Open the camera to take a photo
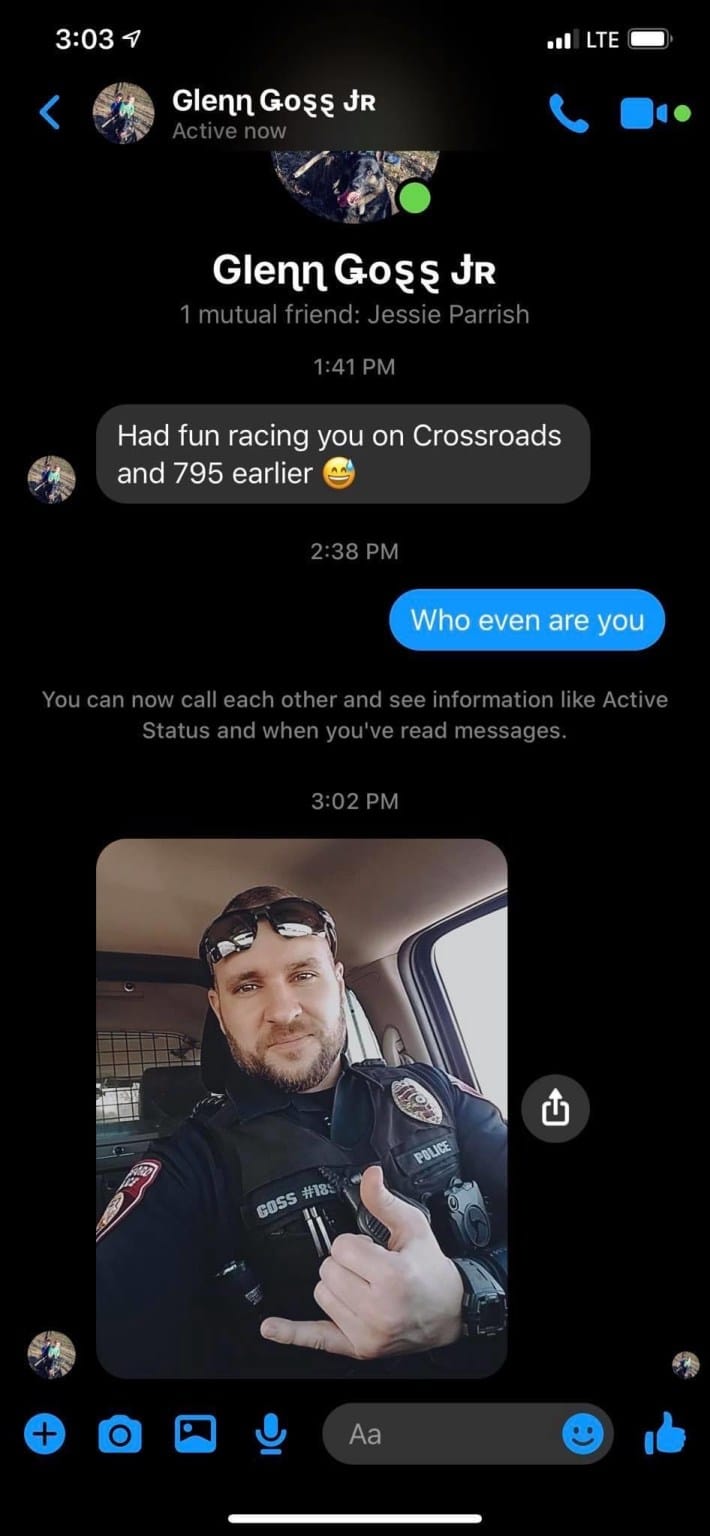The image size is (710, 1536). pos(119,1435)
